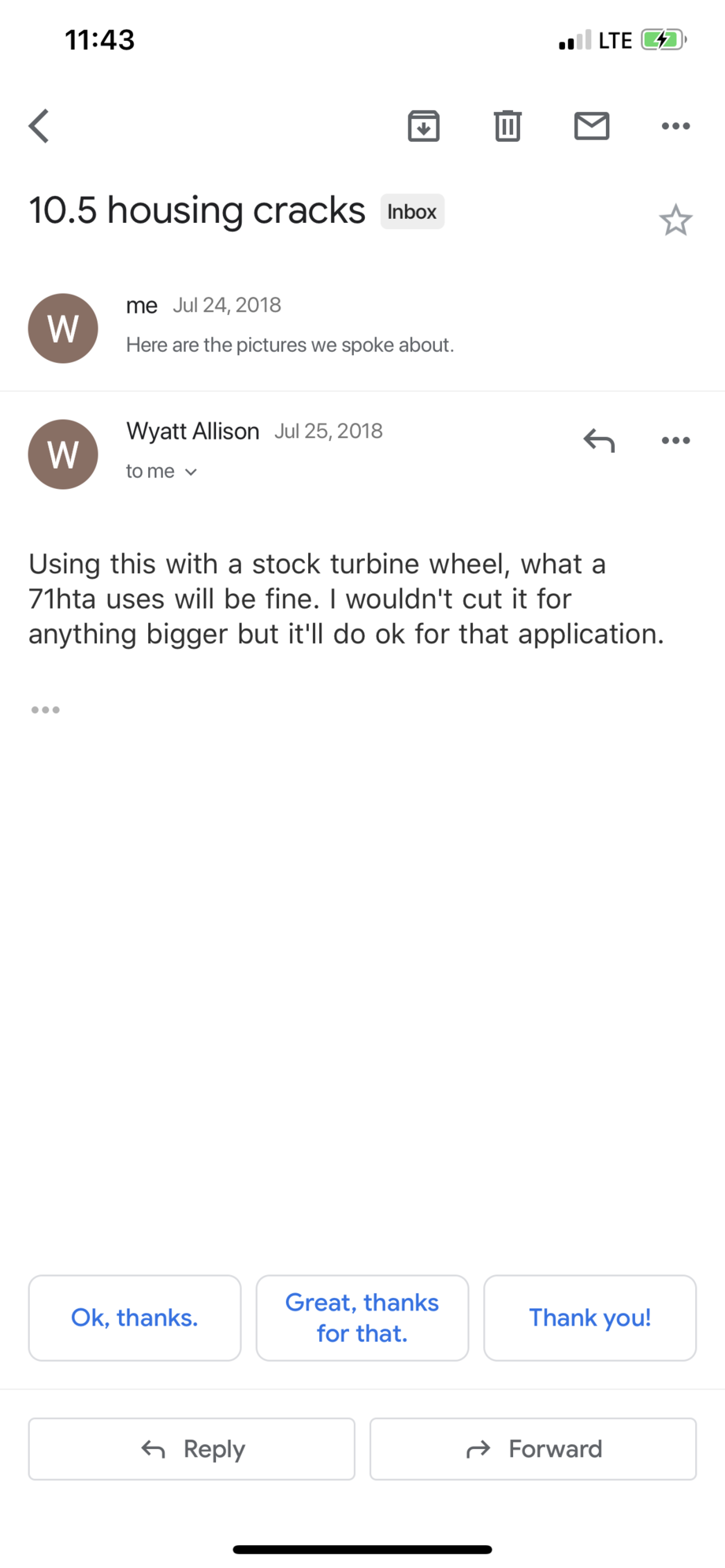Tap the Reply button below the message
Image resolution: width=725 pixels, height=1568 pixels.
pyautogui.click(x=192, y=1449)
